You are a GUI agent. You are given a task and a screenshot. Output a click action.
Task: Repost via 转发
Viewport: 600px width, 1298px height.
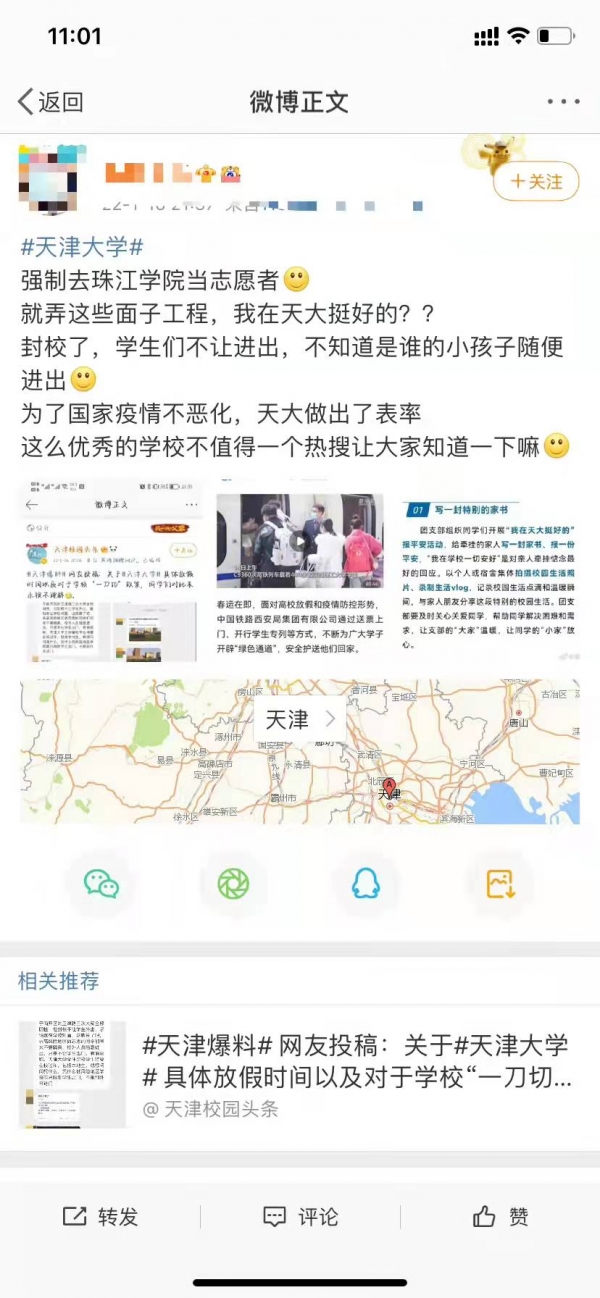tap(100, 1216)
